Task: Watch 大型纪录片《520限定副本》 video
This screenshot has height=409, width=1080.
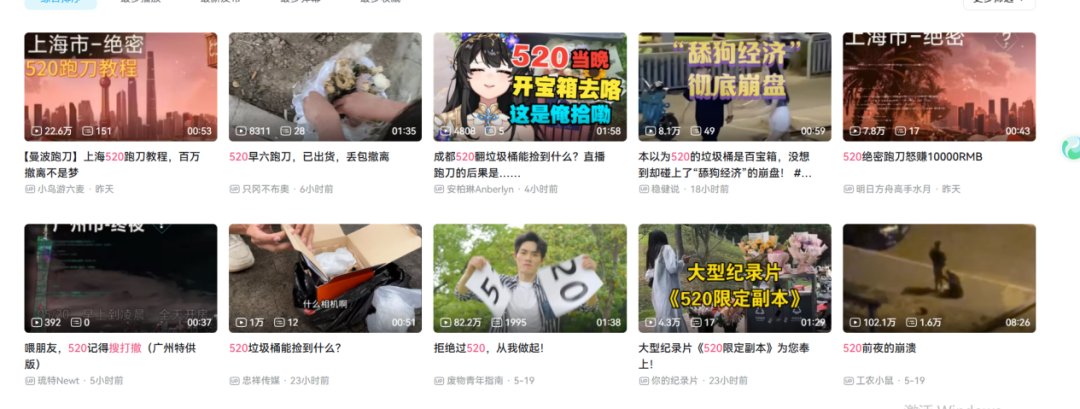Action: click(734, 278)
